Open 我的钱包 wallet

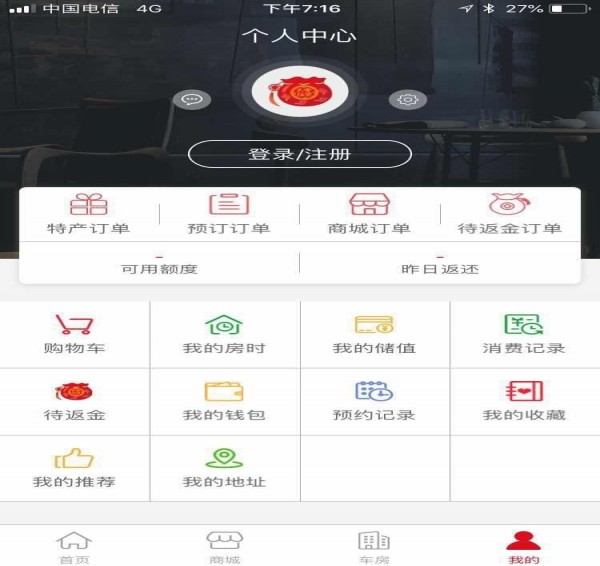[224, 401]
